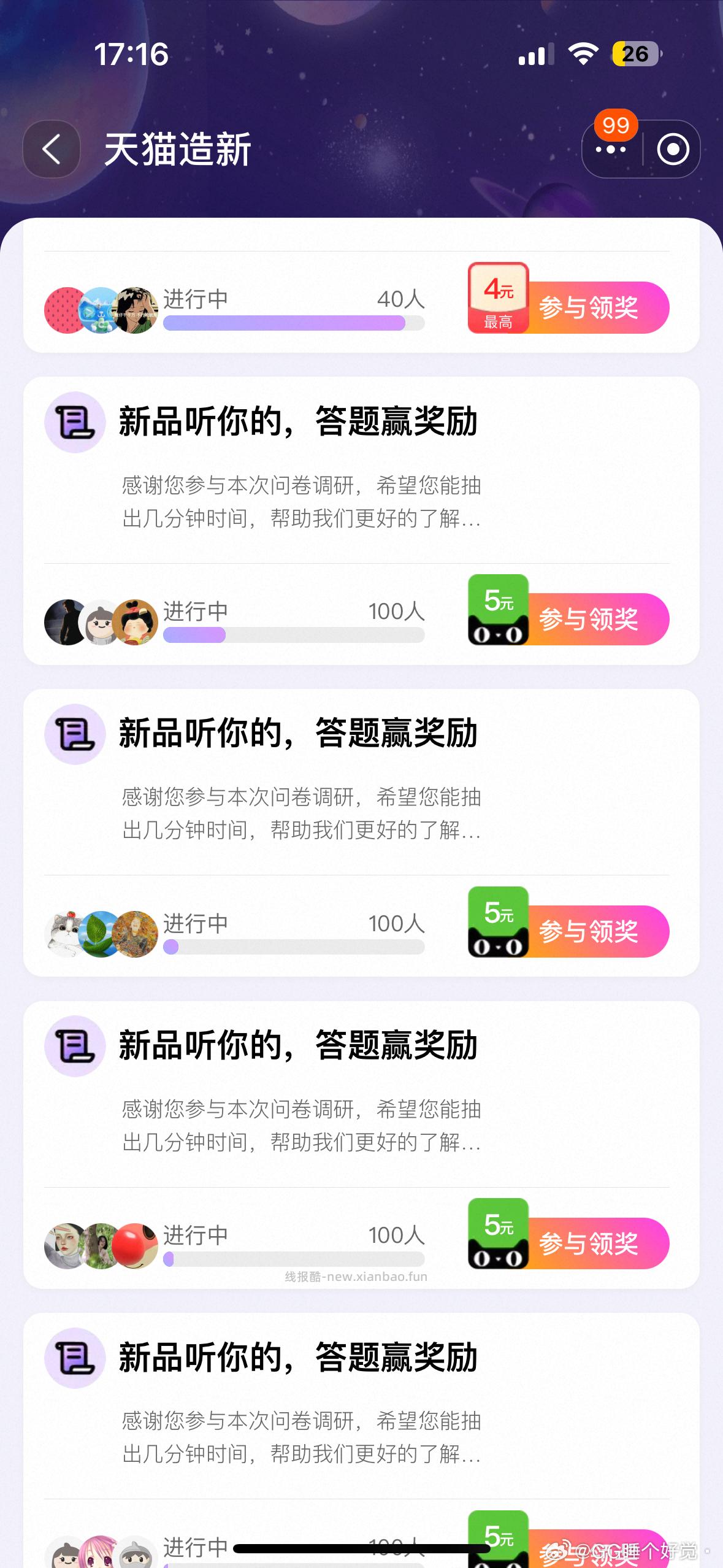Expand the truncated survey description ending with 了解…
The width and height of the screenshot is (723, 1568).
tap(300, 503)
